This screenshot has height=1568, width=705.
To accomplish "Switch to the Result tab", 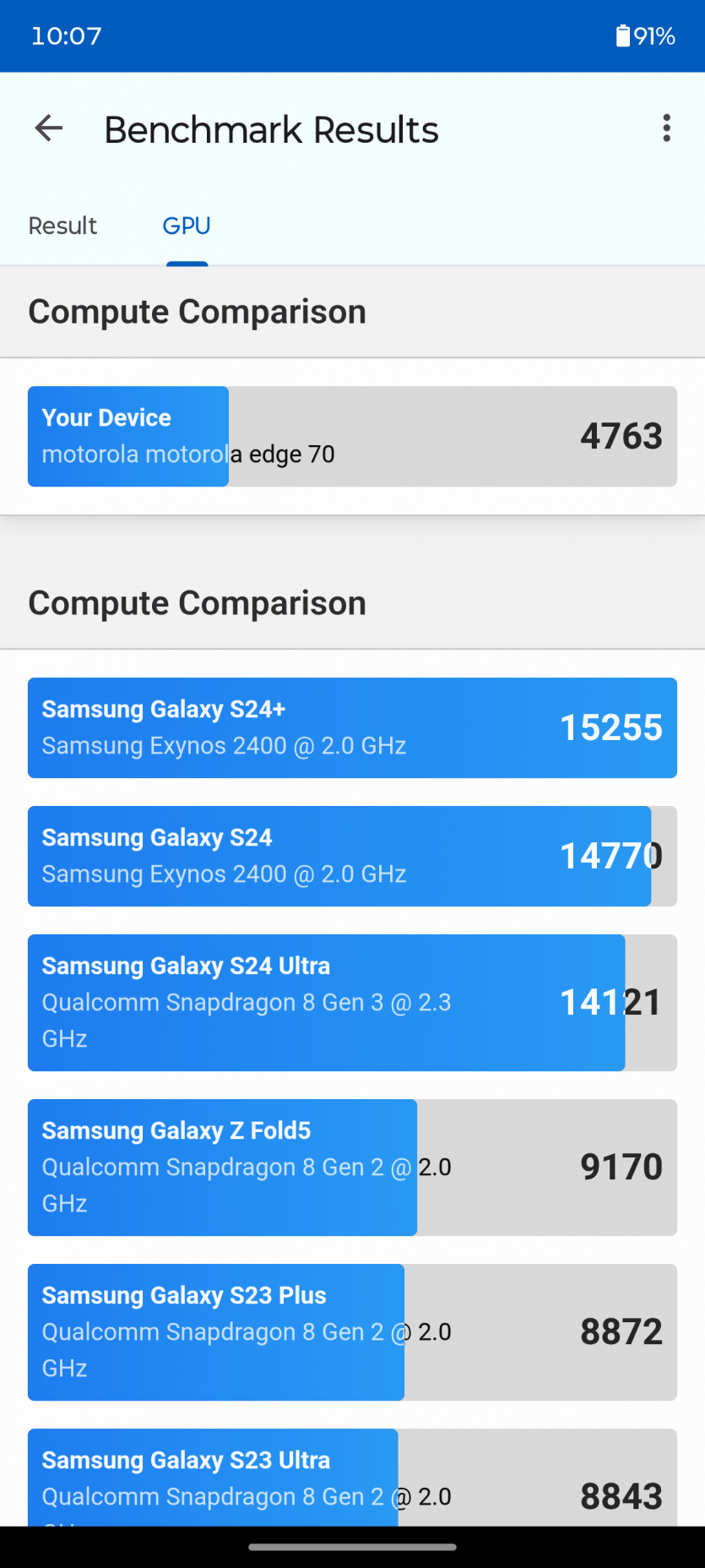I will pyautogui.click(x=62, y=226).
